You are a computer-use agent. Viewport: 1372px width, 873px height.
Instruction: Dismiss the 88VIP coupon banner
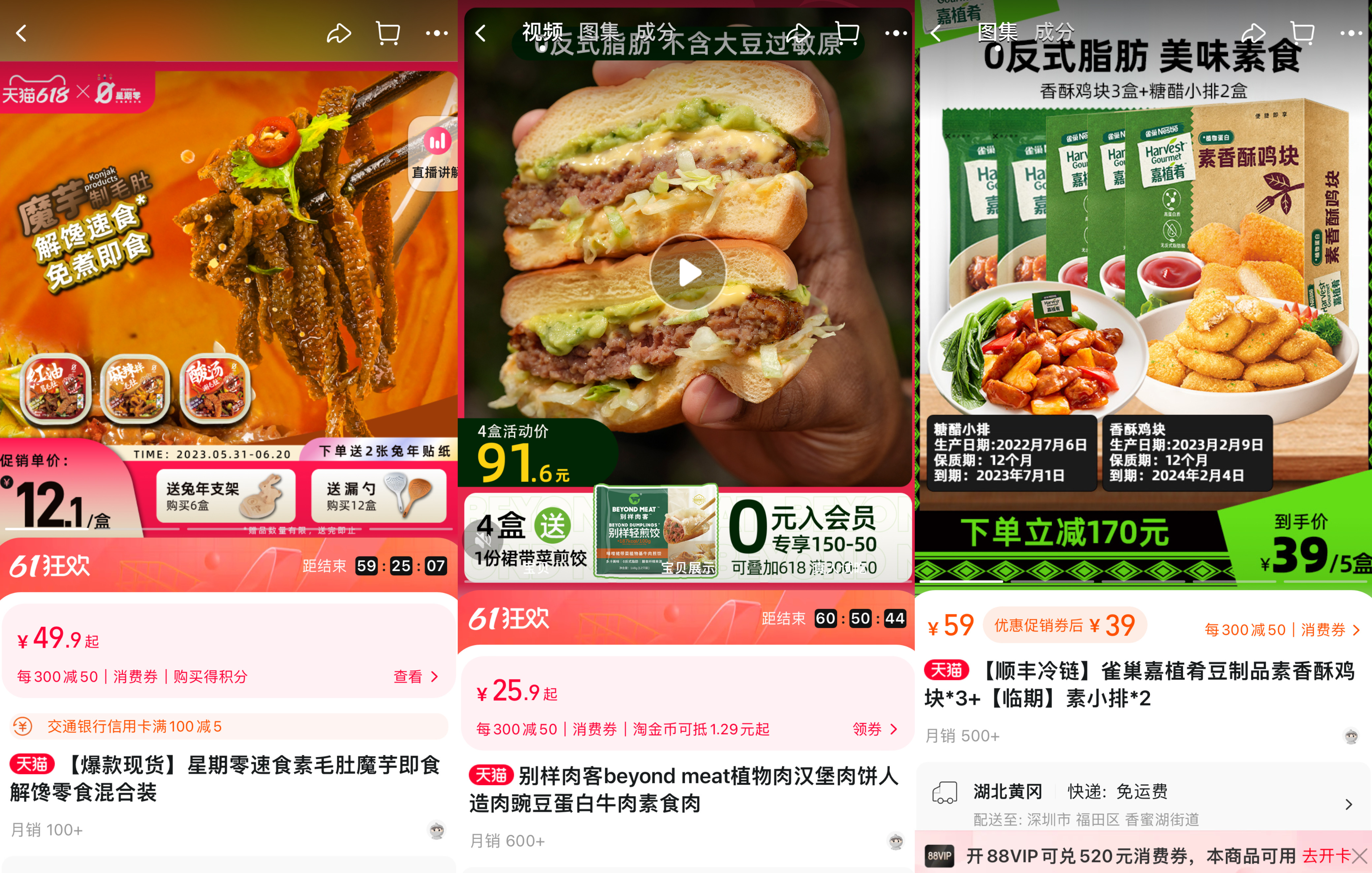pyautogui.click(x=1360, y=855)
